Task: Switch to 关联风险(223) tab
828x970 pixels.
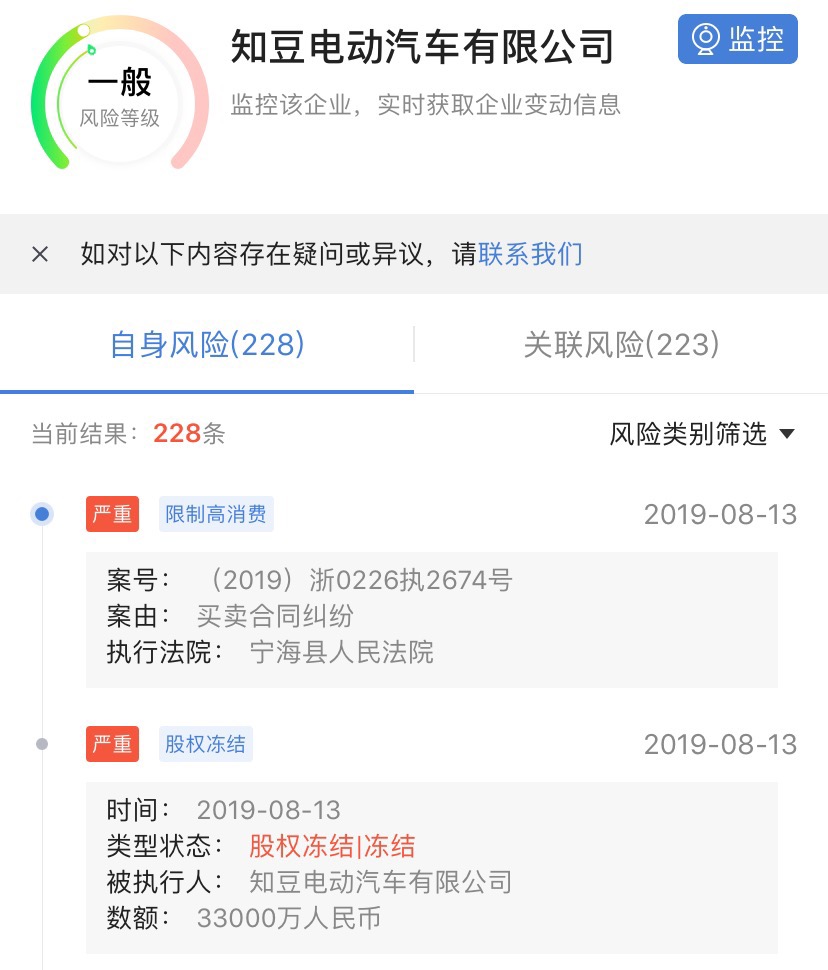Action: 621,345
